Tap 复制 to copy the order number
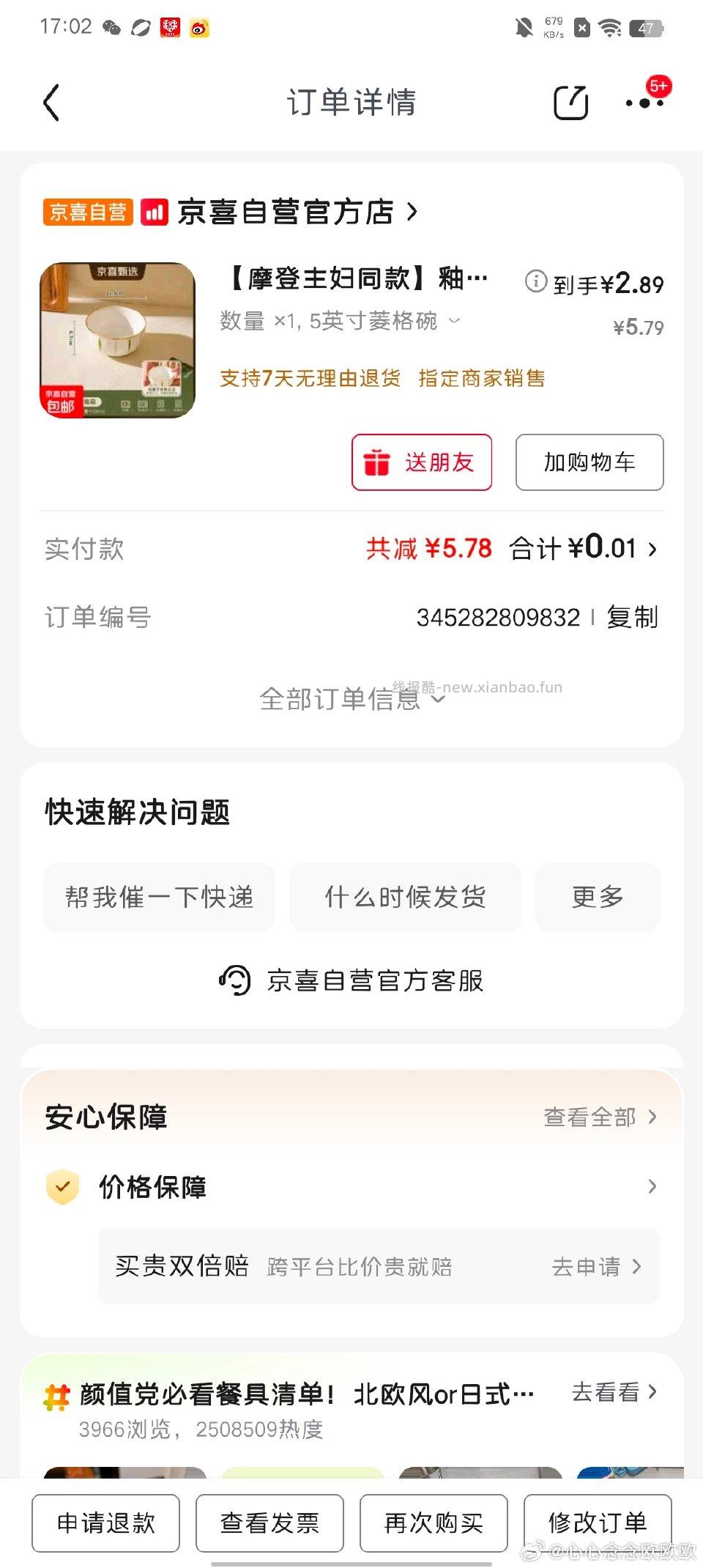This screenshot has width=703, height=1568. tap(631, 618)
